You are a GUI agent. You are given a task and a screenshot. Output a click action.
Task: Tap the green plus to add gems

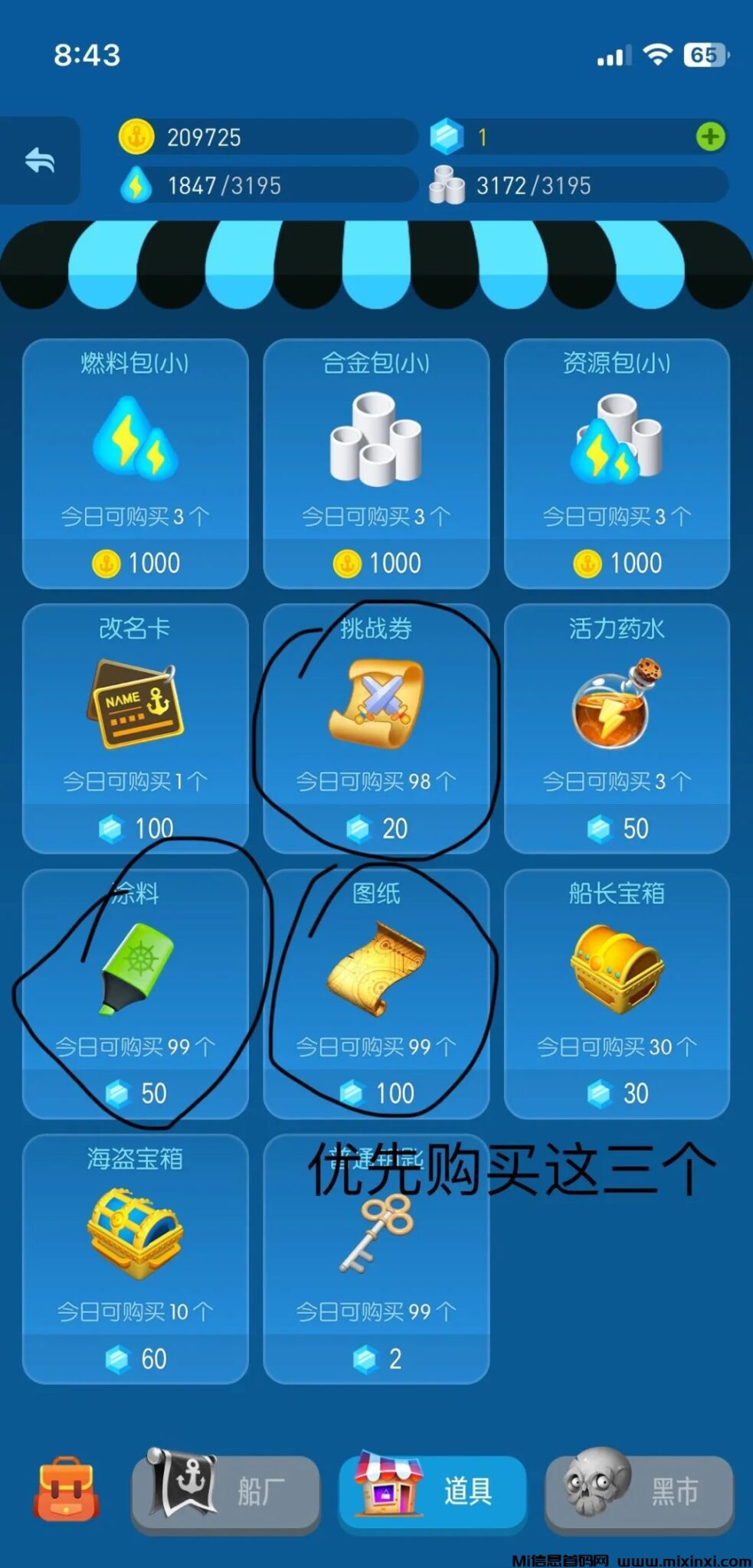click(712, 136)
